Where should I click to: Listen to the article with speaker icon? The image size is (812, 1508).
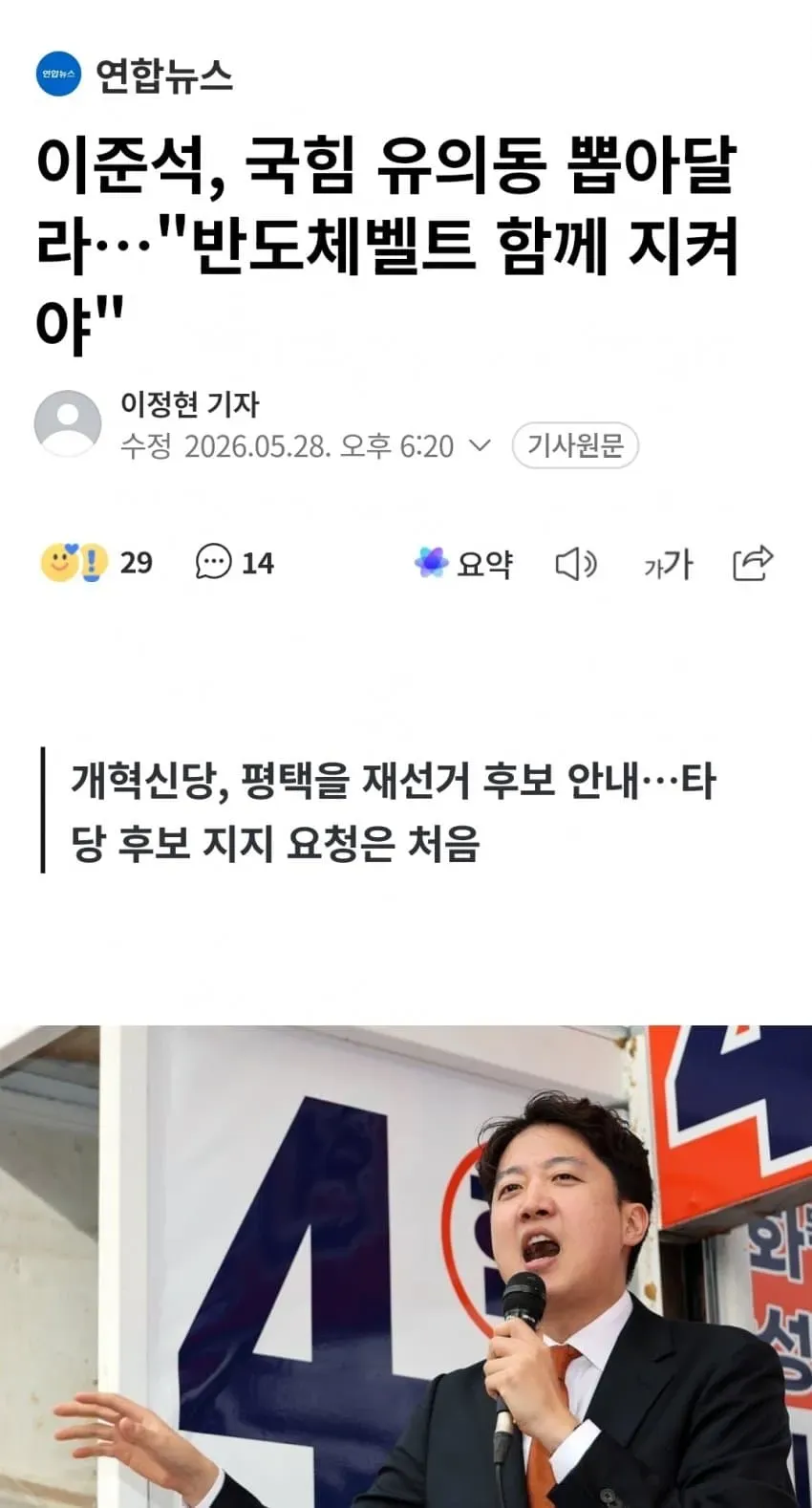[576, 564]
